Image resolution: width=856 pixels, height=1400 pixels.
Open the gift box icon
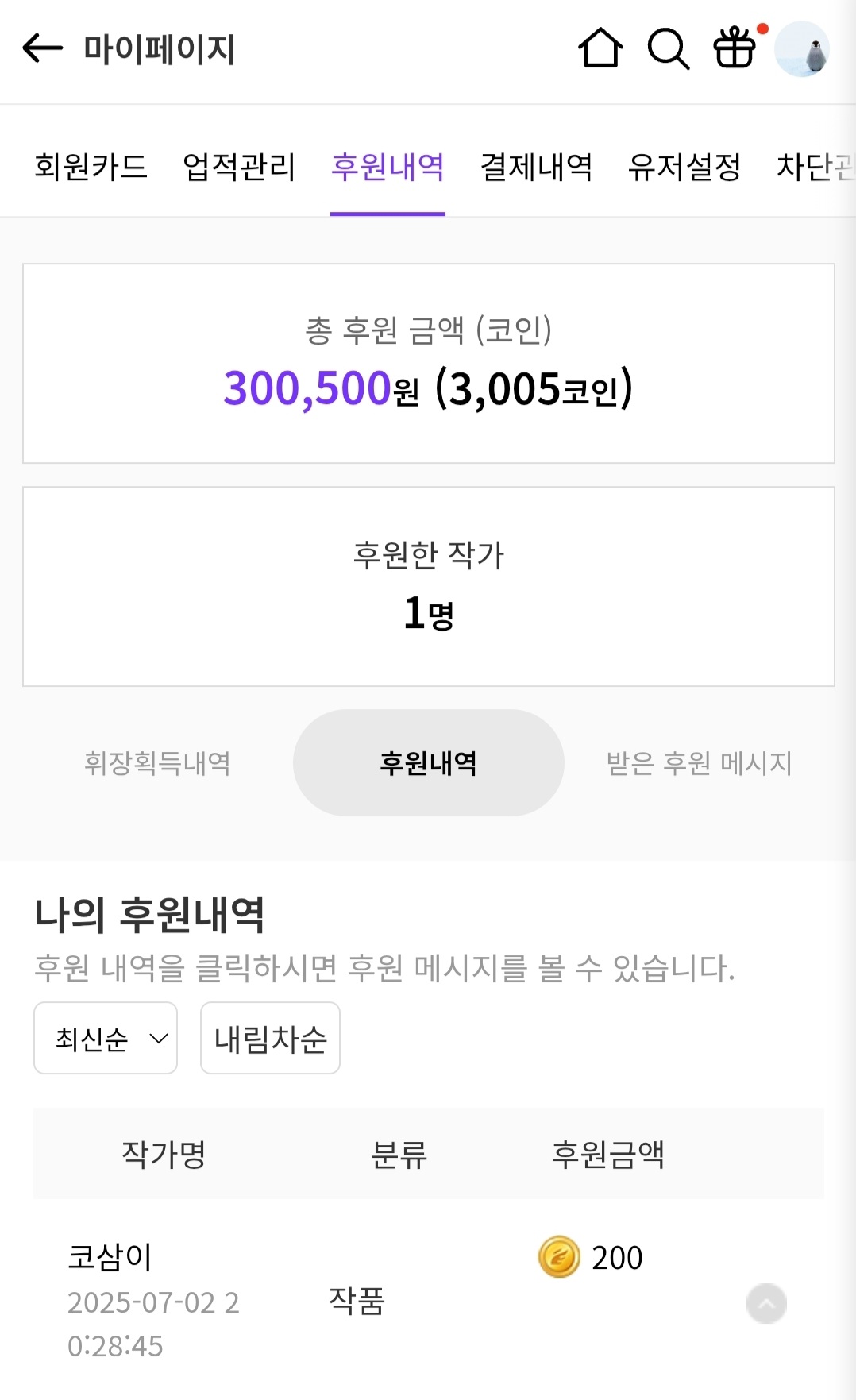click(x=735, y=49)
